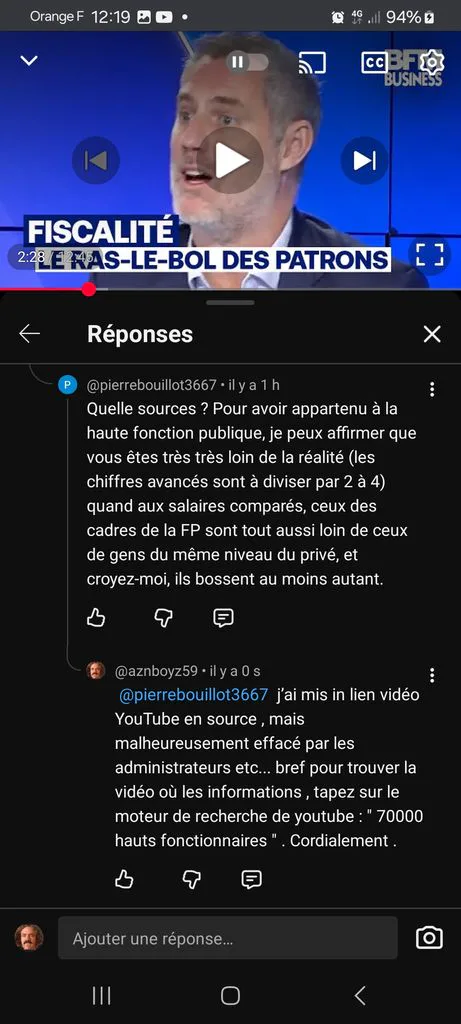
Task: Minimize the video player with the down chevron
Action: coord(29,61)
